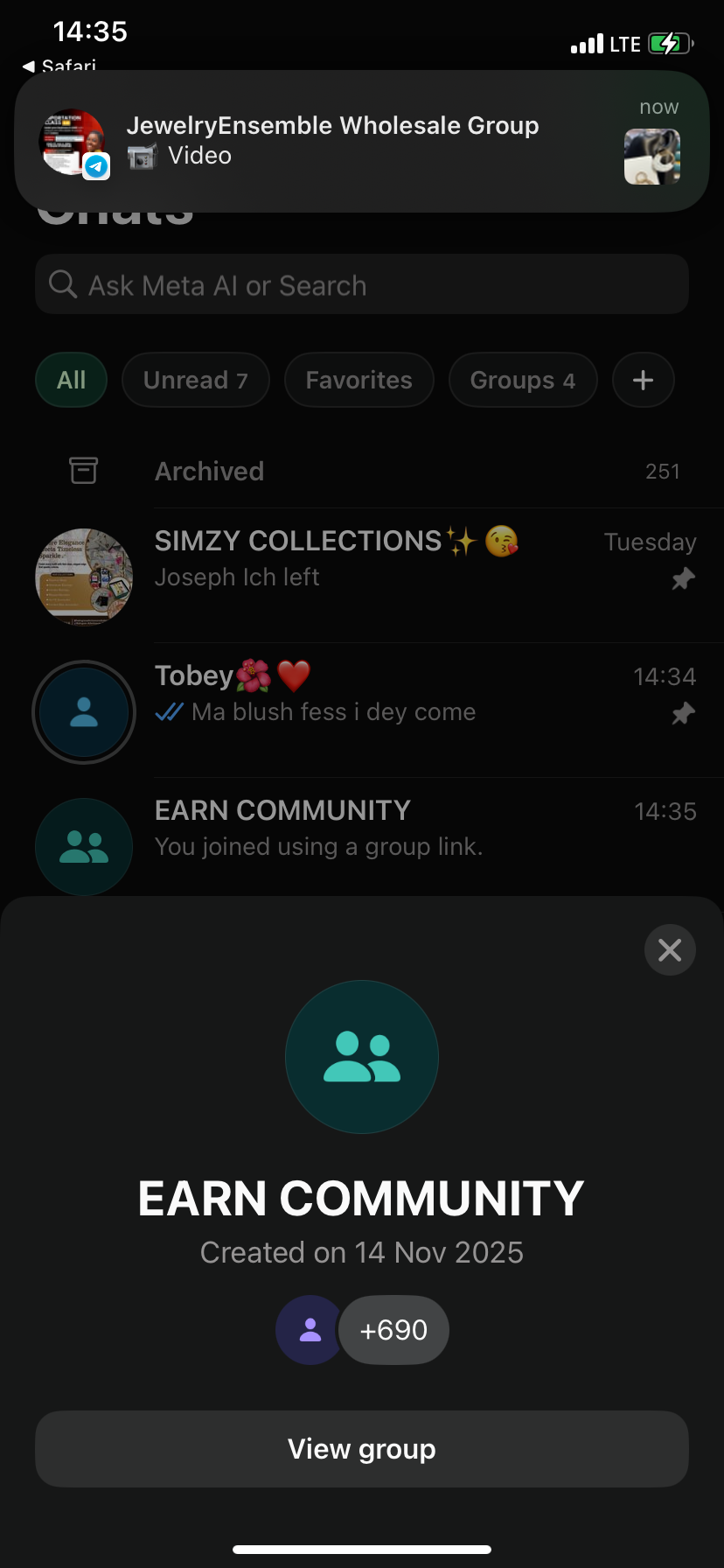Select the All chats filter
The width and height of the screenshot is (724, 1568).
tap(72, 380)
